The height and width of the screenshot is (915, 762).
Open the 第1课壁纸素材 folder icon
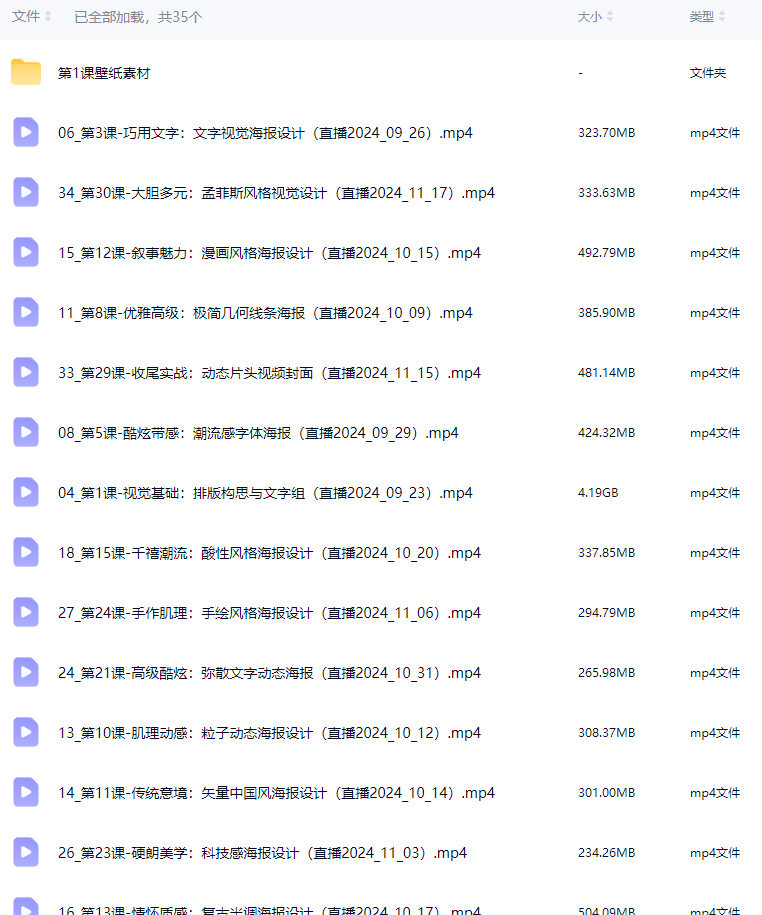(25, 72)
